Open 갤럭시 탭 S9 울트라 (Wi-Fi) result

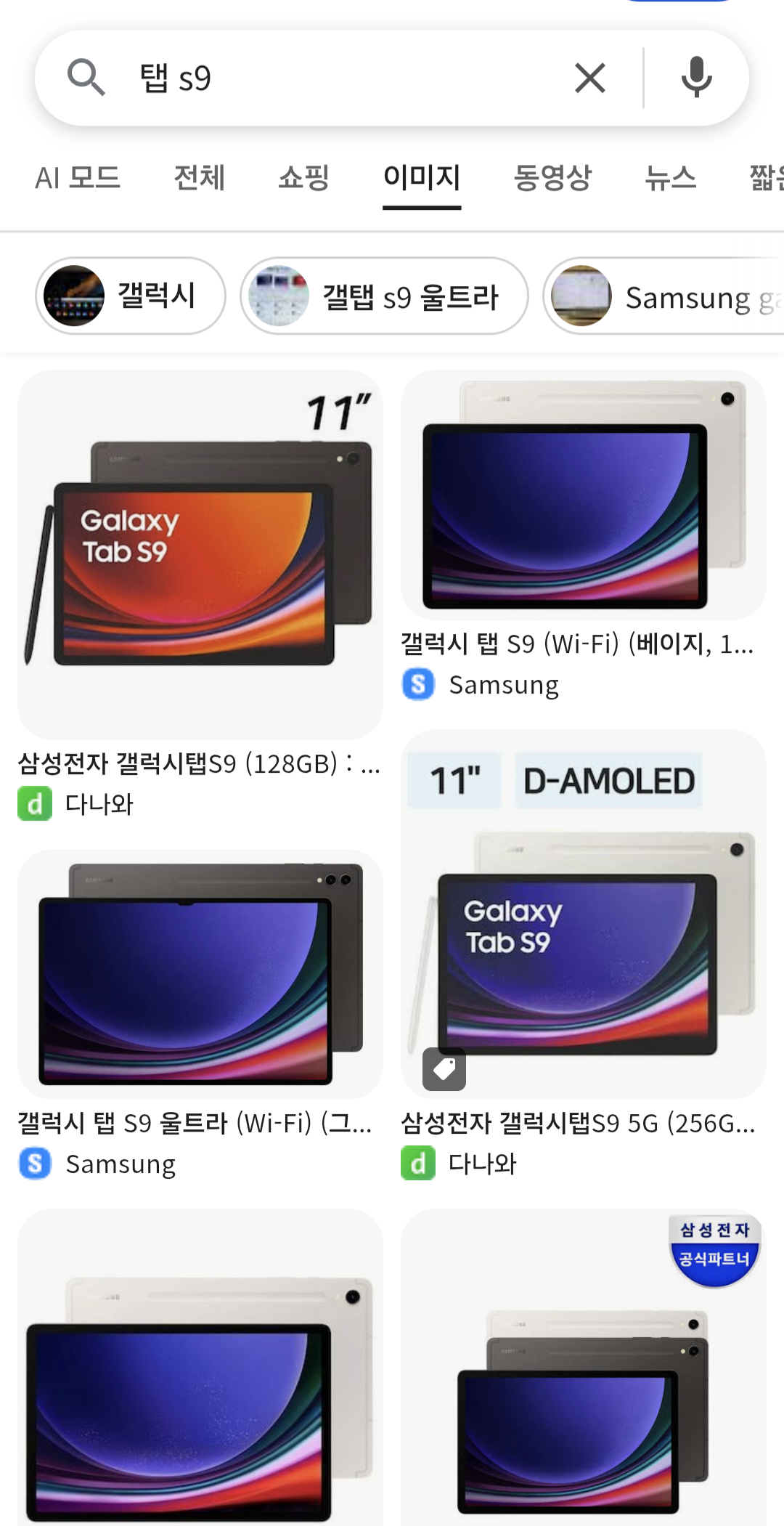(x=200, y=973)
